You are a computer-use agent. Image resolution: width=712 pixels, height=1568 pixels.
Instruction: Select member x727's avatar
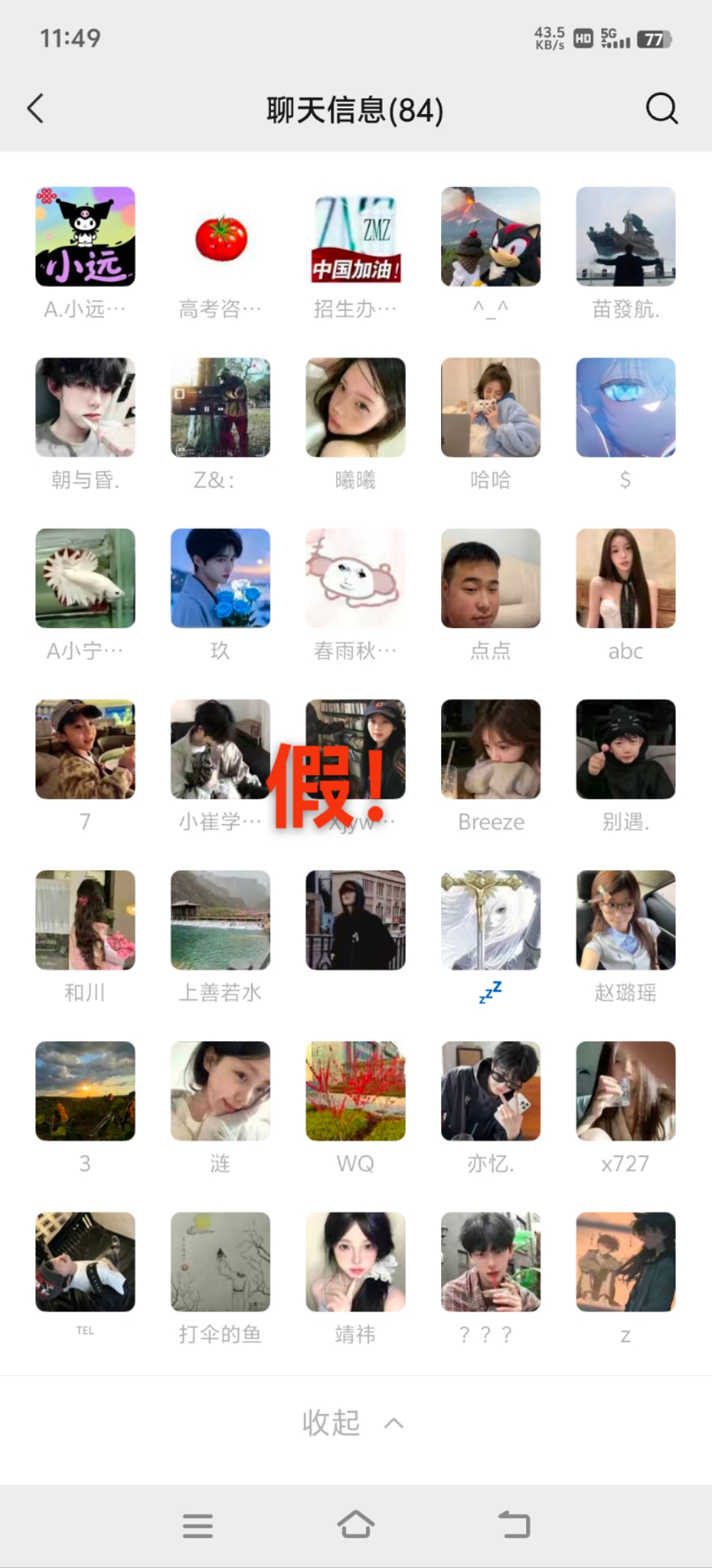(x=626, y=1091)
